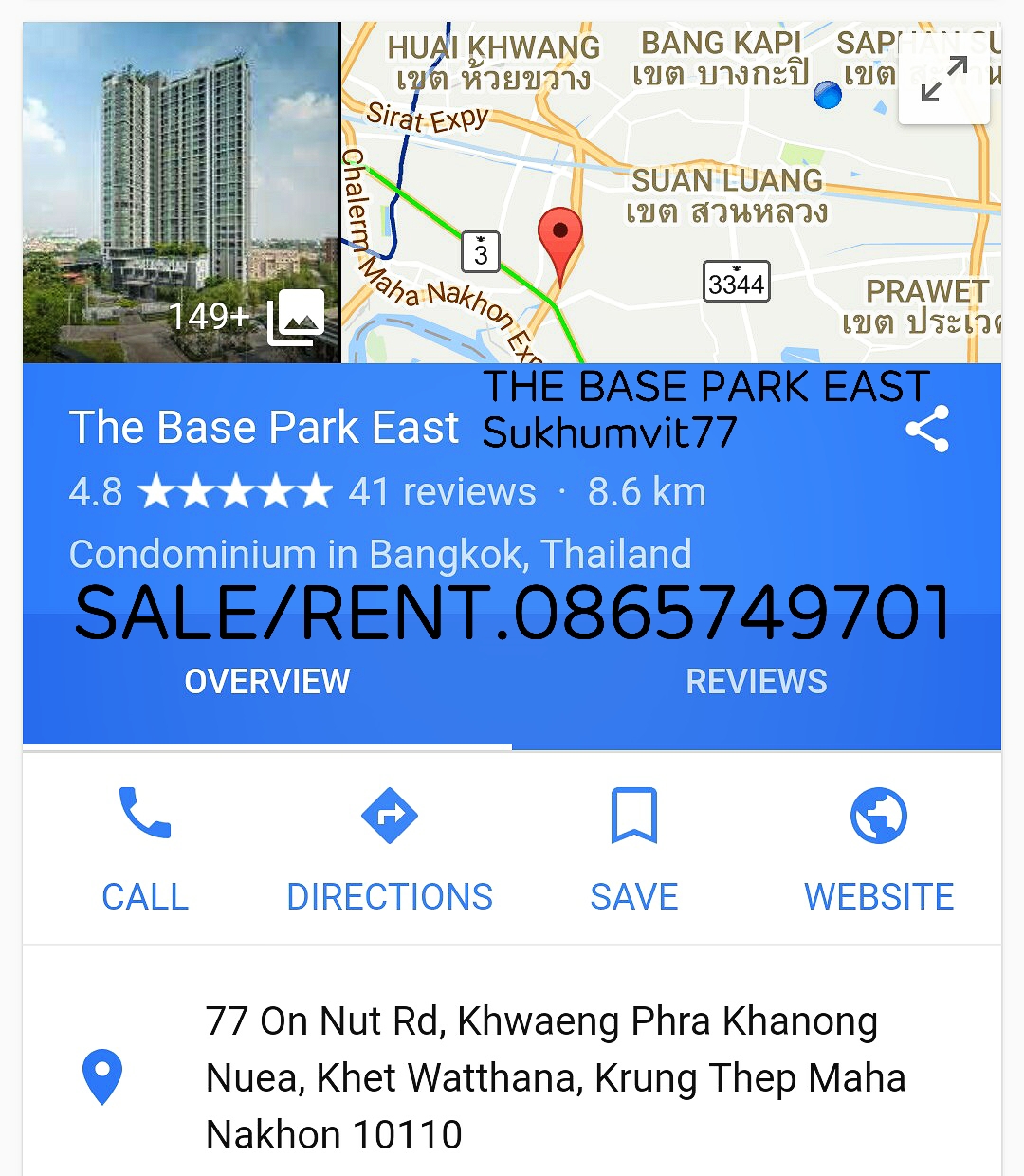Call The Base Park East
1024x1176 pixels.
145,847
